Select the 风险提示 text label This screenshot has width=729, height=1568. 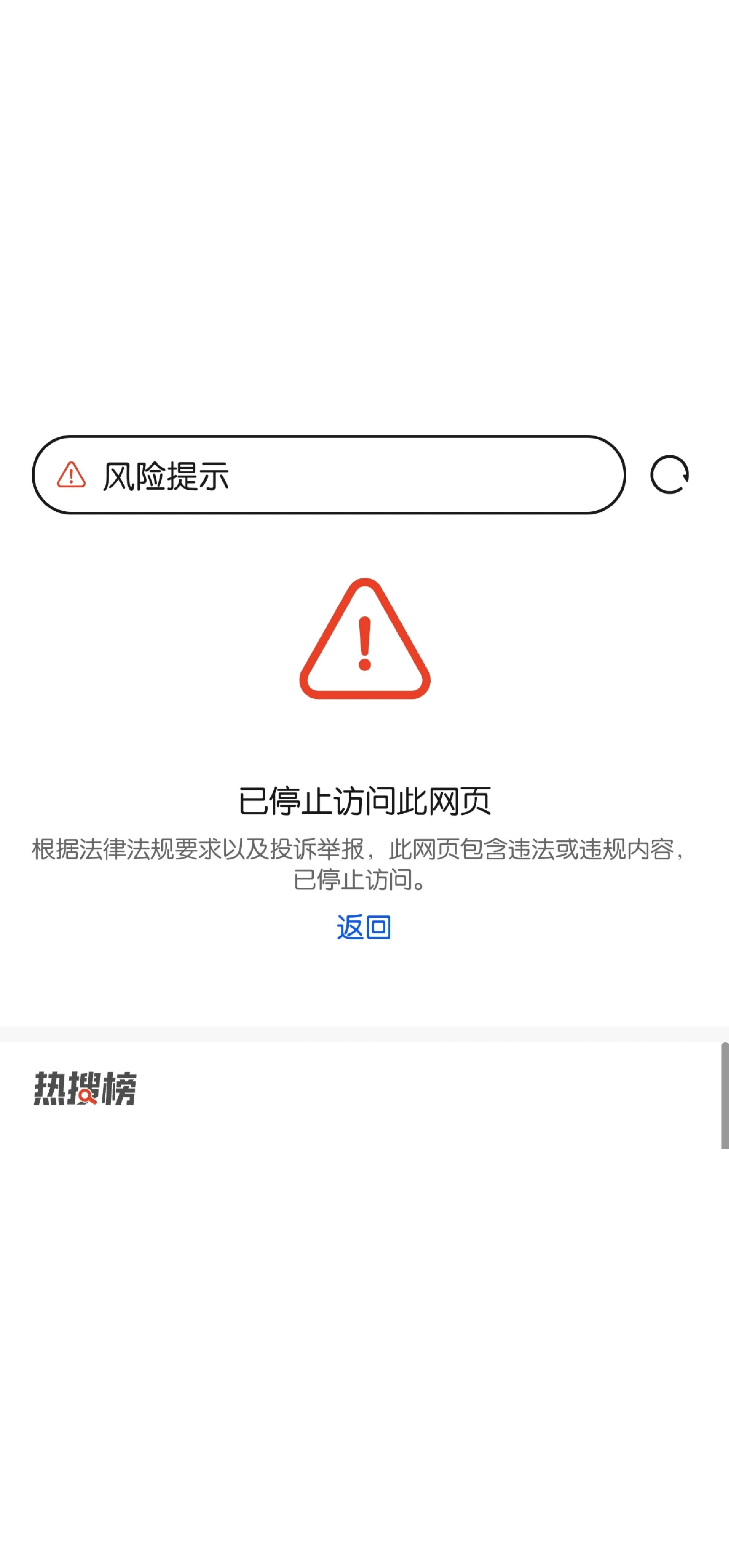[166, 476]
